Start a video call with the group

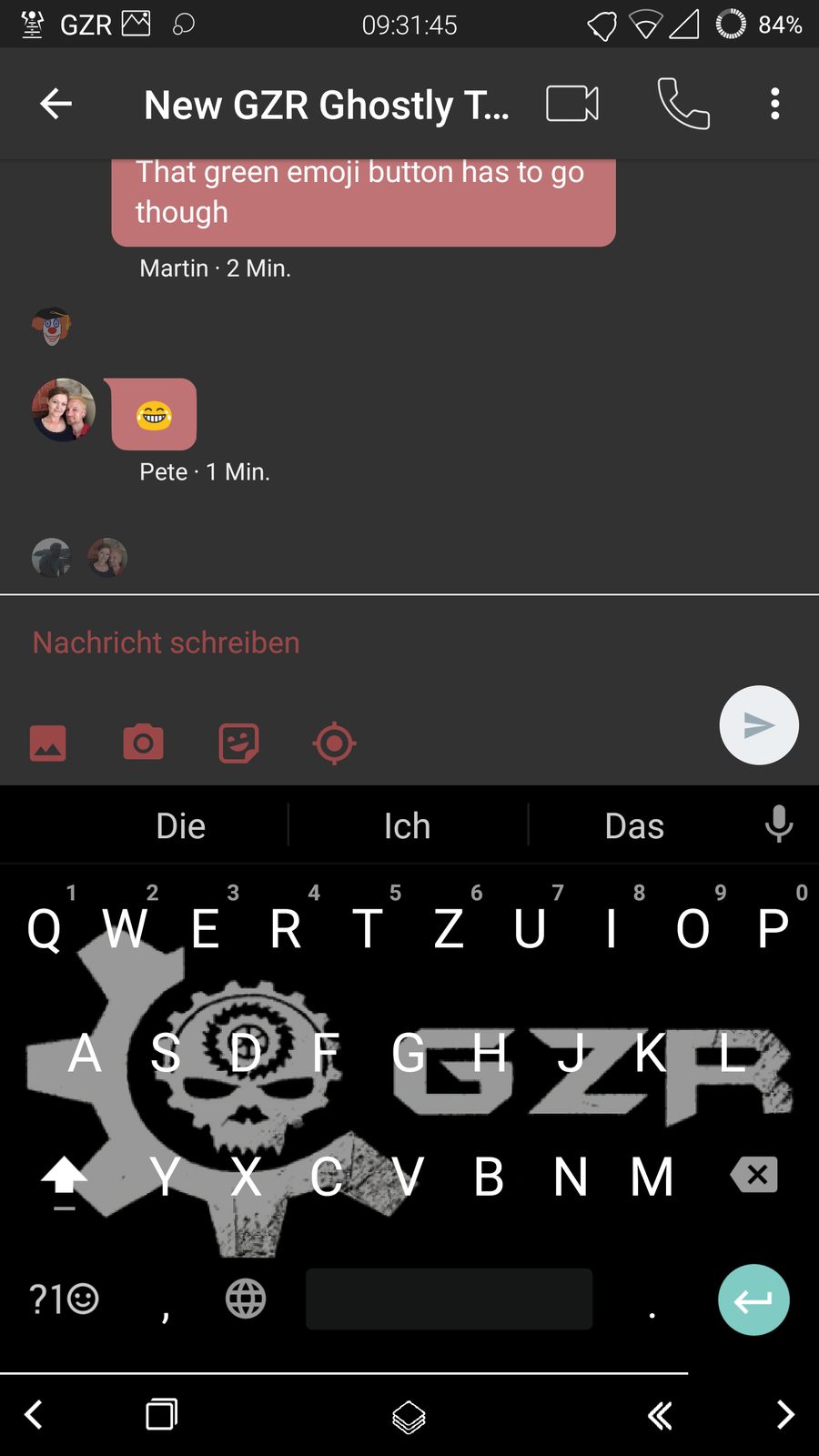pos(572,104)
